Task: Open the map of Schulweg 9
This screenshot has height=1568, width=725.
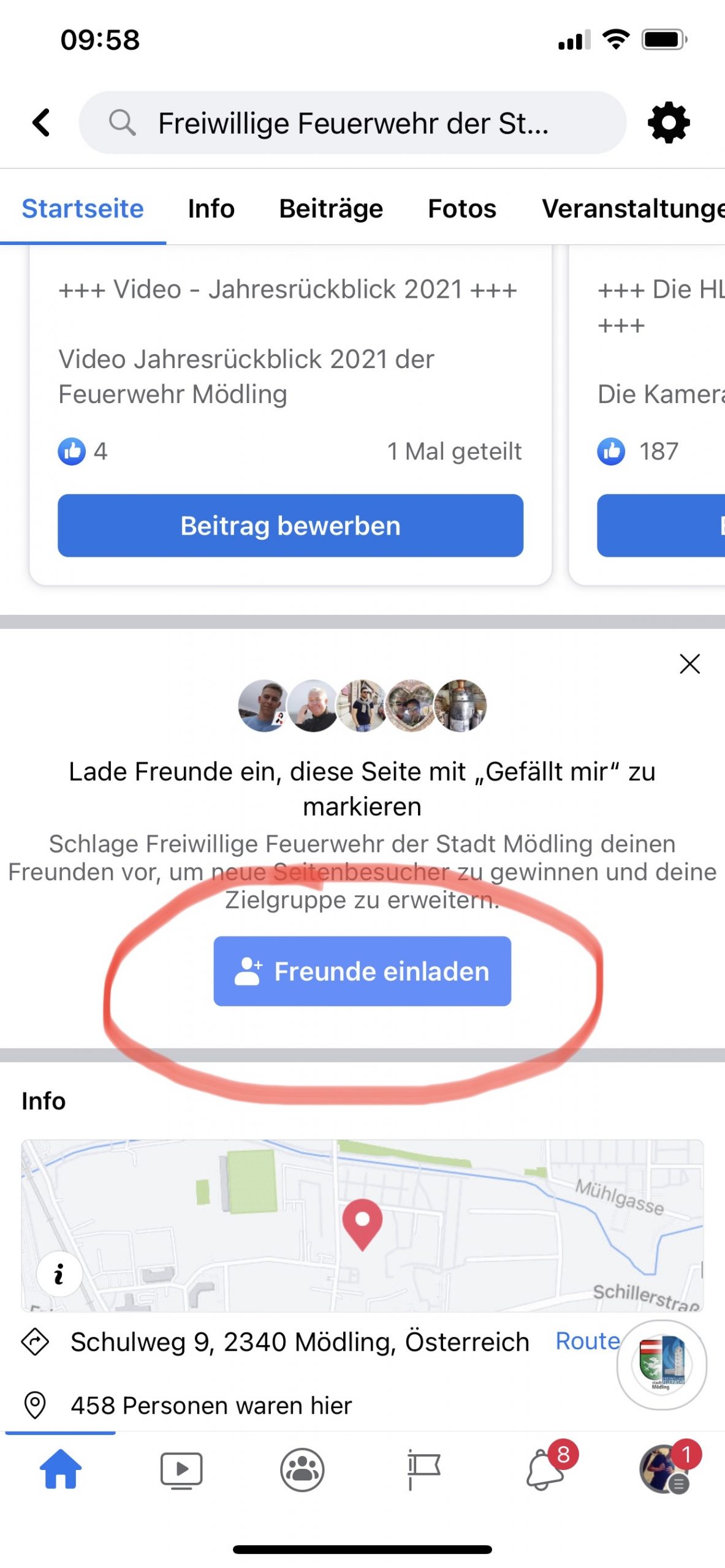Action: 362,1225
